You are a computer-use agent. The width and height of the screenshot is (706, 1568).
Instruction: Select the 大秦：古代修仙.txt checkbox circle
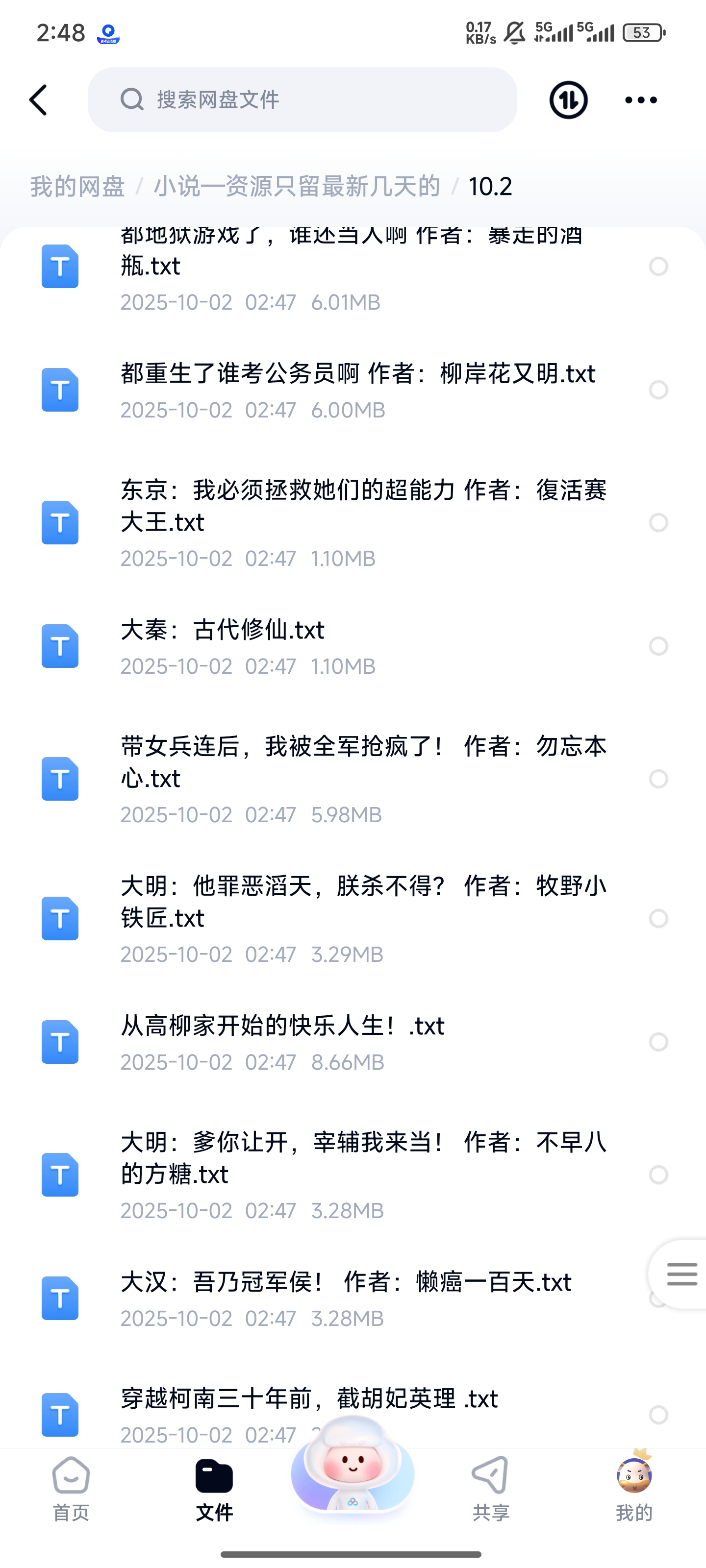(x=658, y=646)
